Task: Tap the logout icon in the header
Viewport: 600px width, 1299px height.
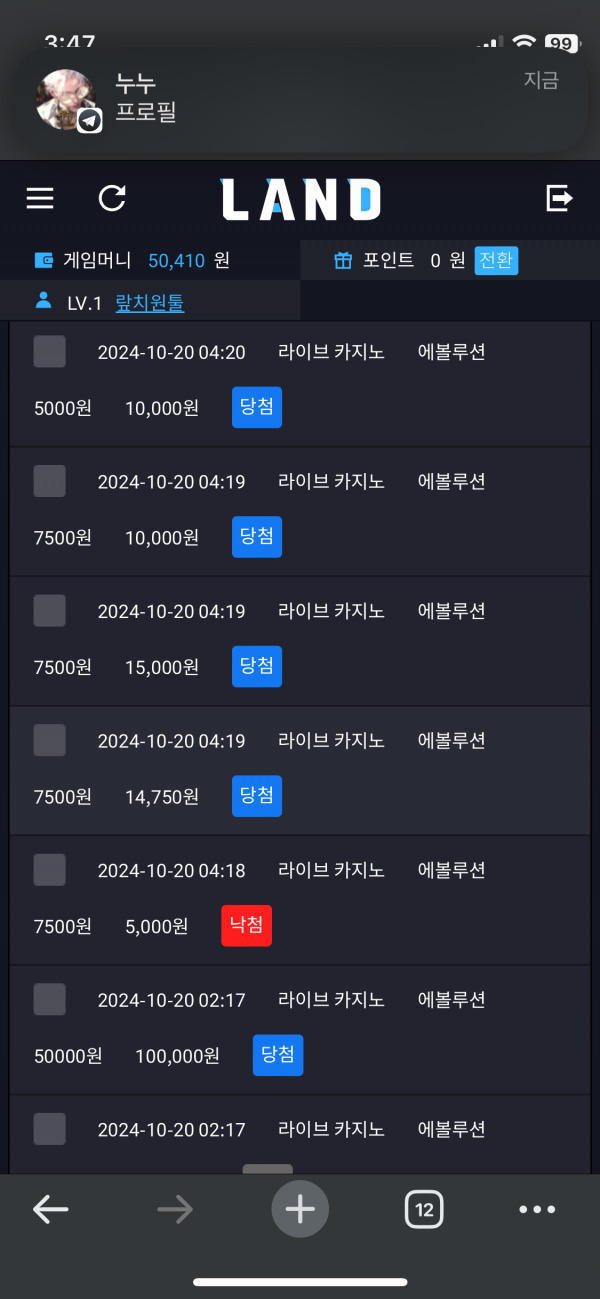Action: coord(559,198)
